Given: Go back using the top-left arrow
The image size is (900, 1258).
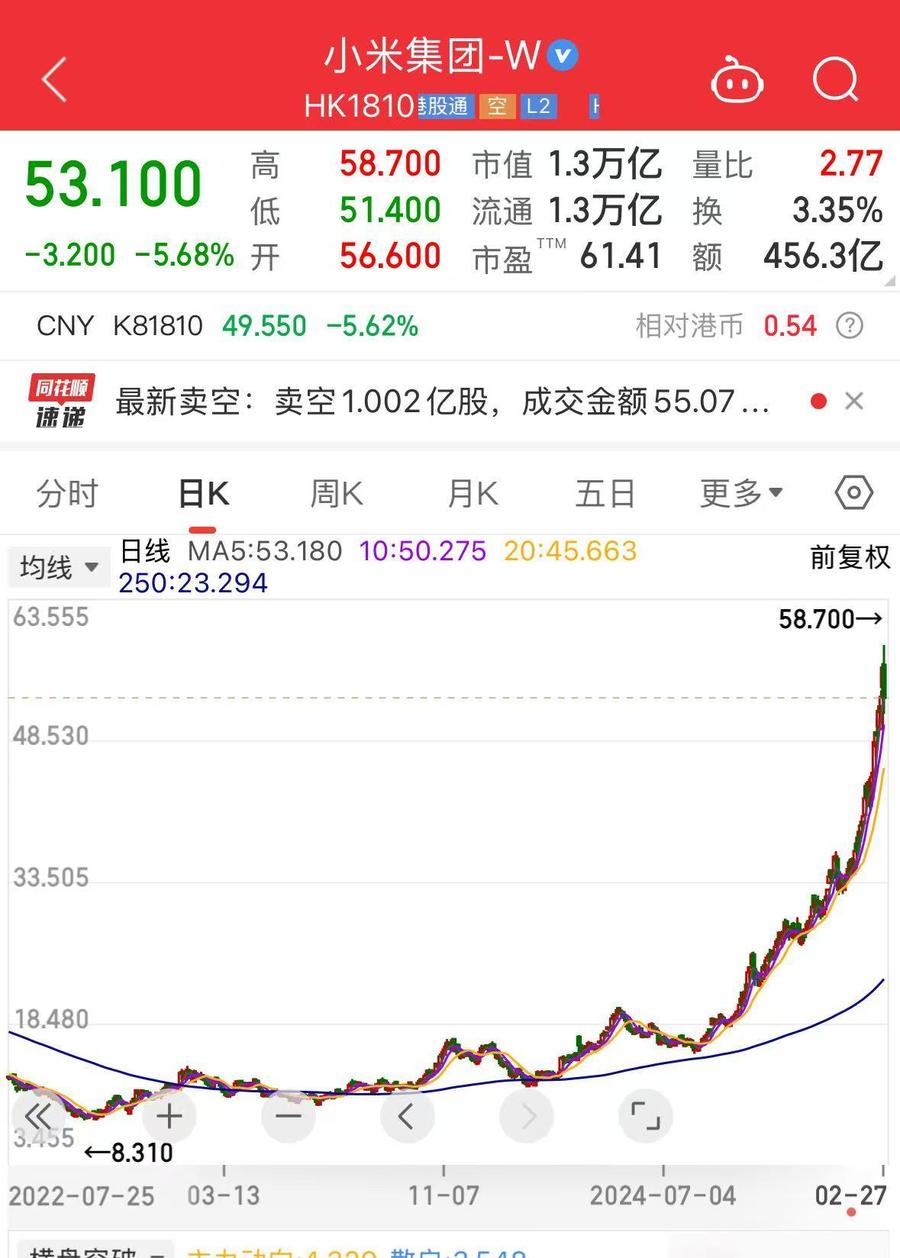Looking at the screenshot, I should [x=54, y=79].
